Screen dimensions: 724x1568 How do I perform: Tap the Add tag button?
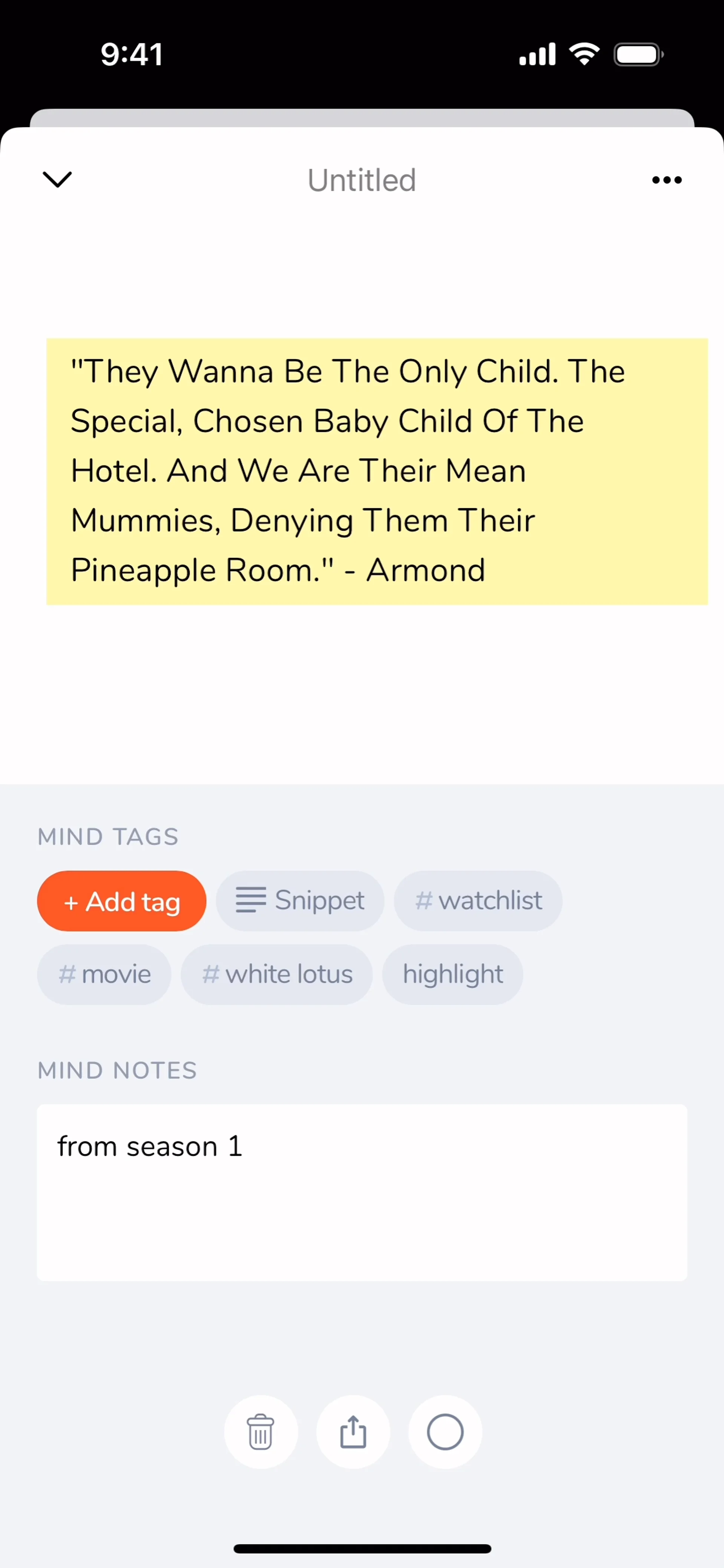click(x=122, y=901)
